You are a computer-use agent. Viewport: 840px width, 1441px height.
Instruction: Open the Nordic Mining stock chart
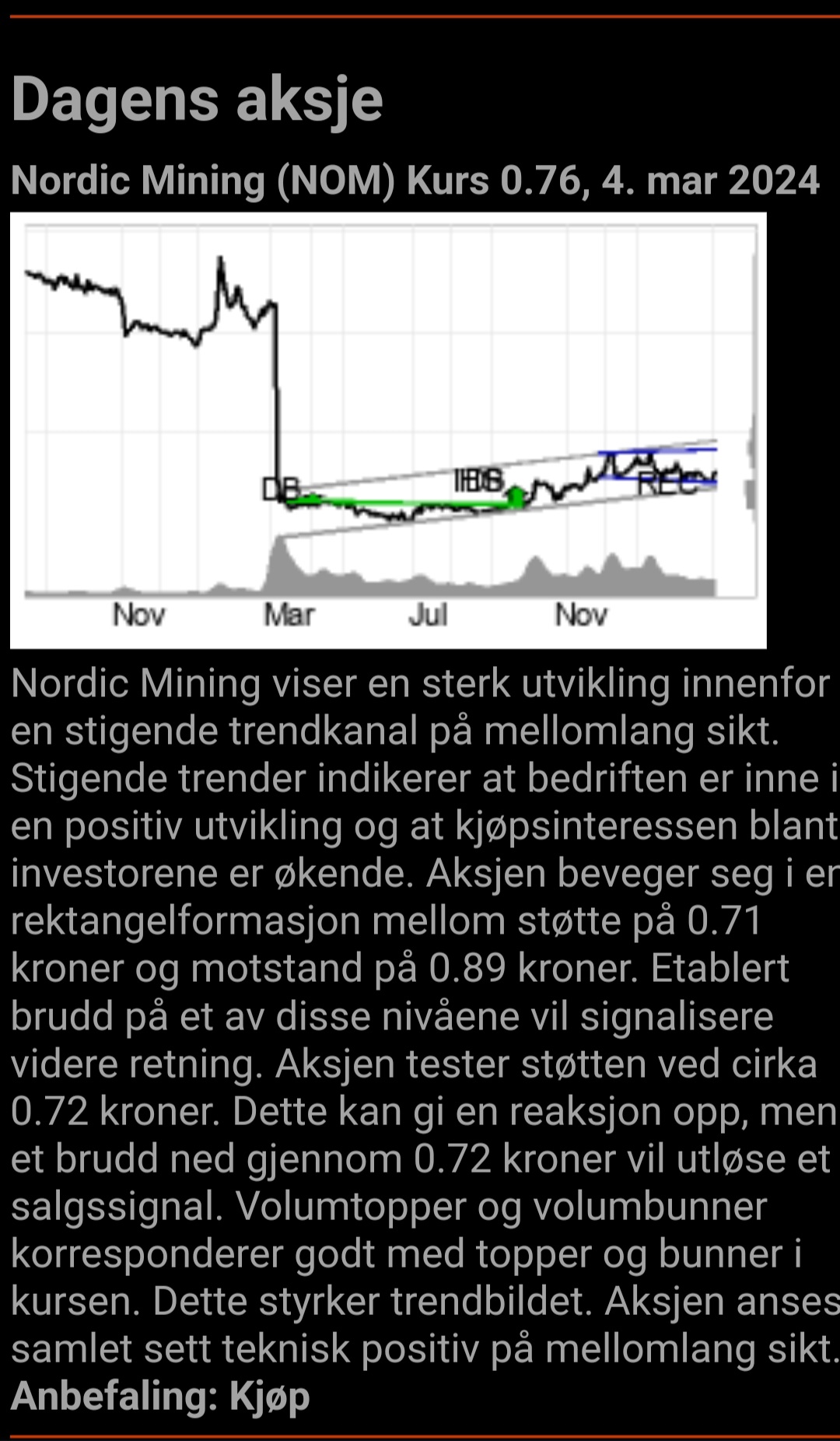click(388, 429)
